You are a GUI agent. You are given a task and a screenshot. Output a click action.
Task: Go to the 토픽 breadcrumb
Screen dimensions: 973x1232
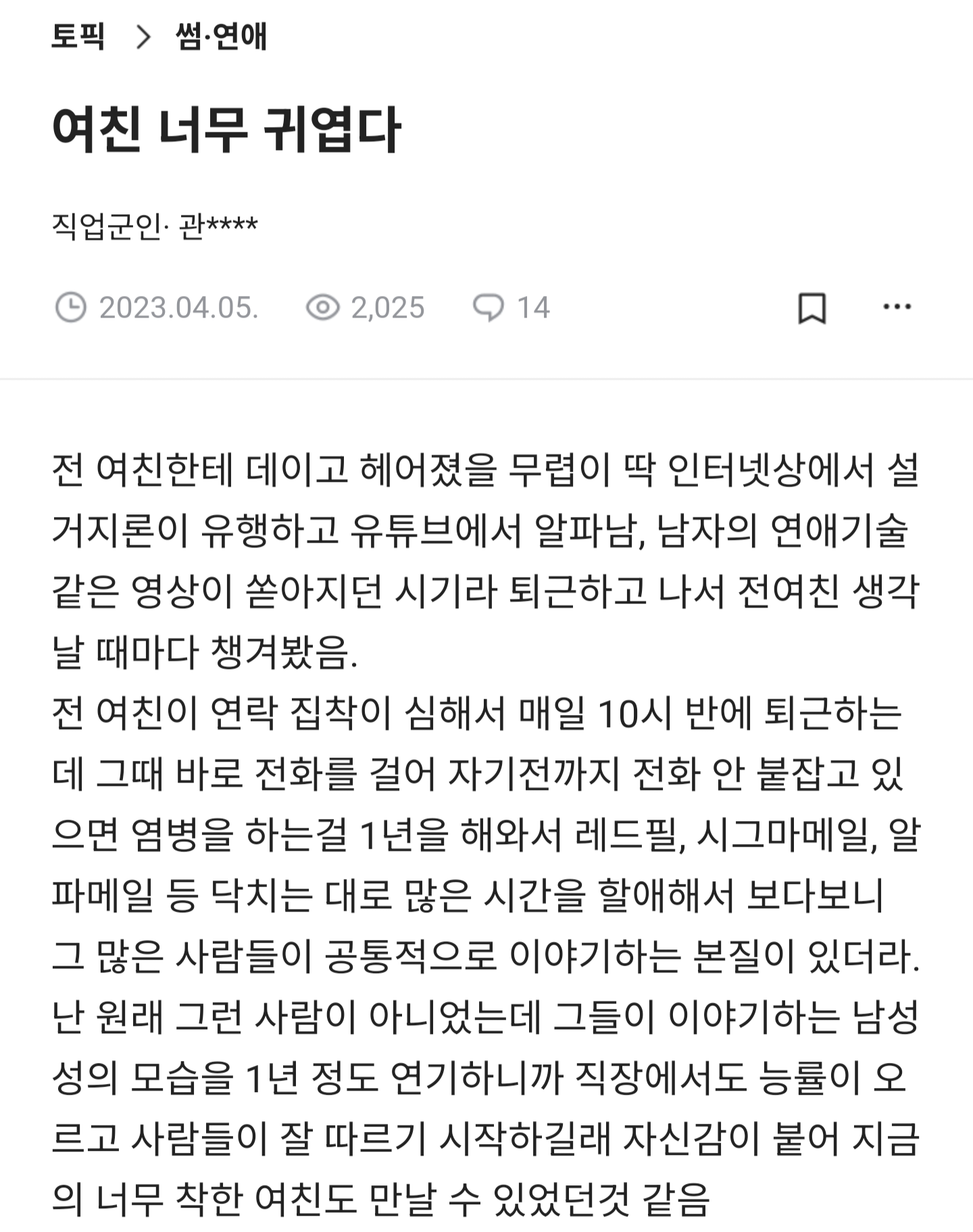78,36
